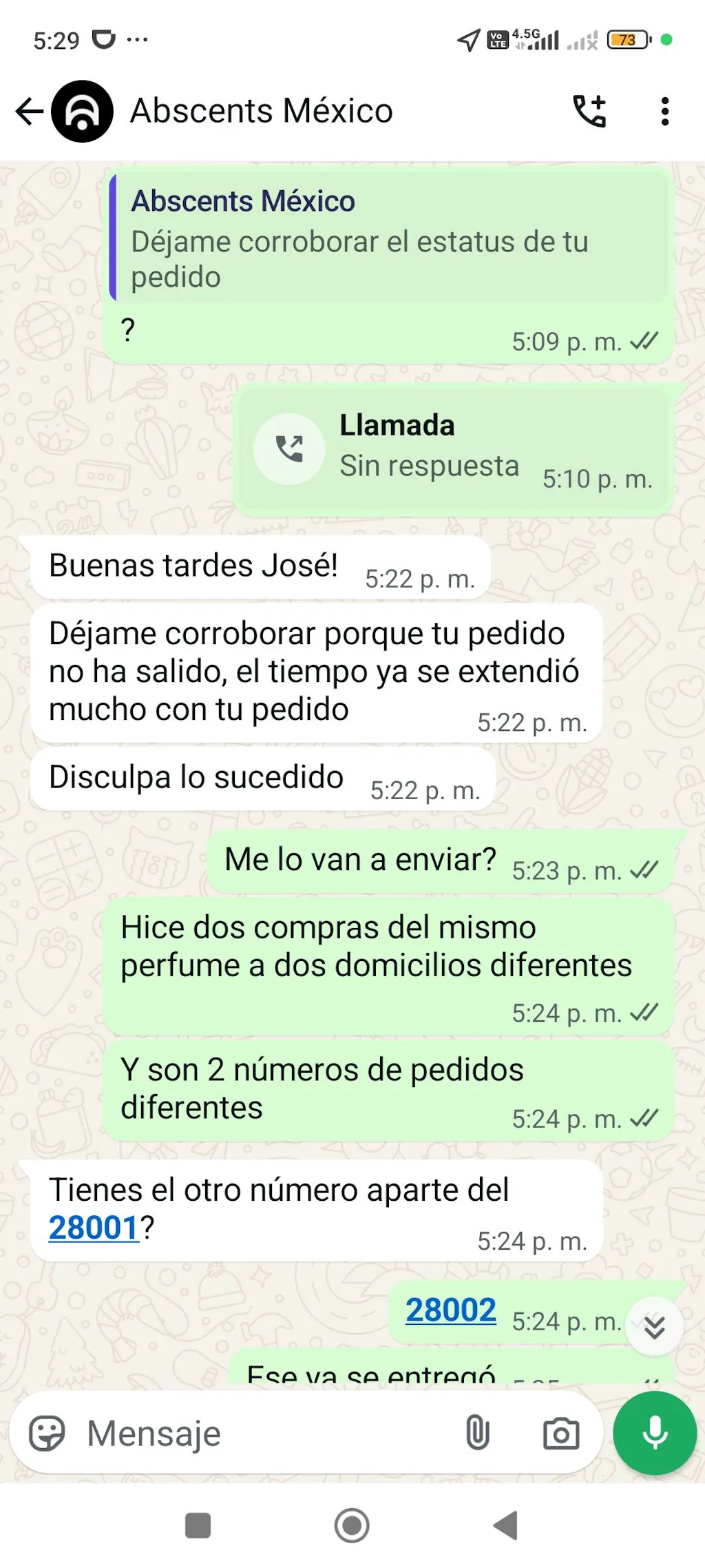Open the emoji and sticker picker
705x1568 pixels.
pos(47,1434)
